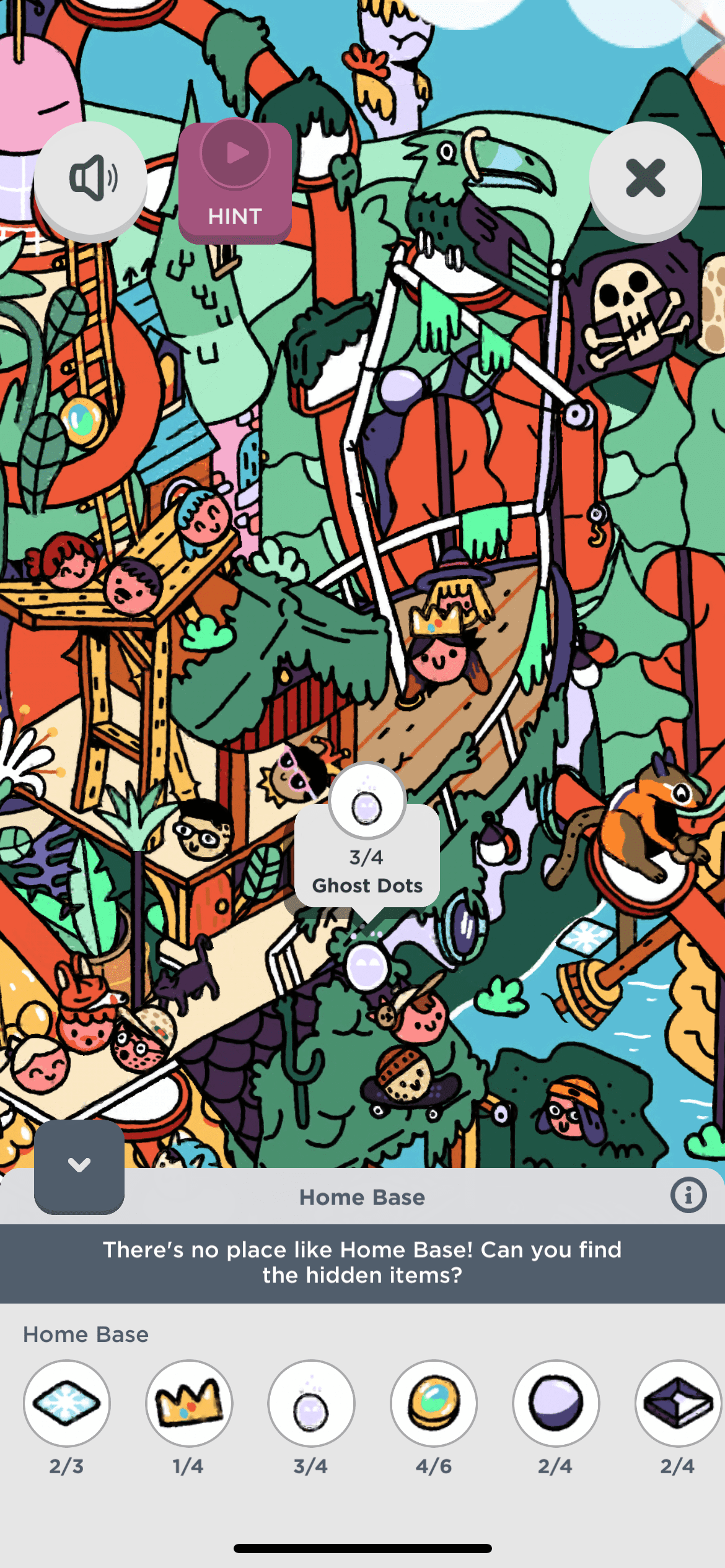This screenshot has width=725, height=1568.
Task: Select the snowflake tile item 2/3
Action: pos(67,1403)
